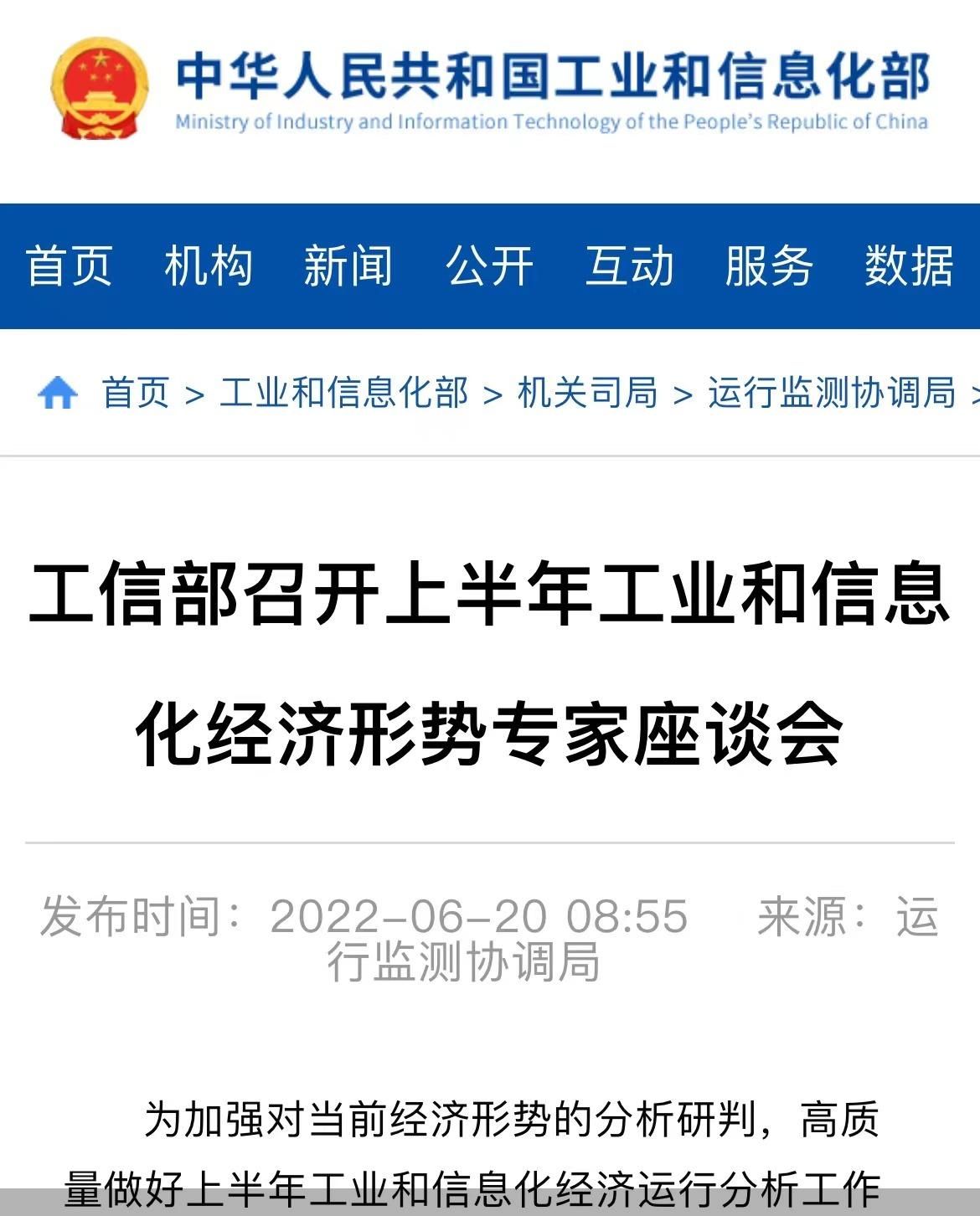Select the 互动 tab
Image resolution: width=980 pixels, height=1216 pixels.
click(x=629, y=266)
